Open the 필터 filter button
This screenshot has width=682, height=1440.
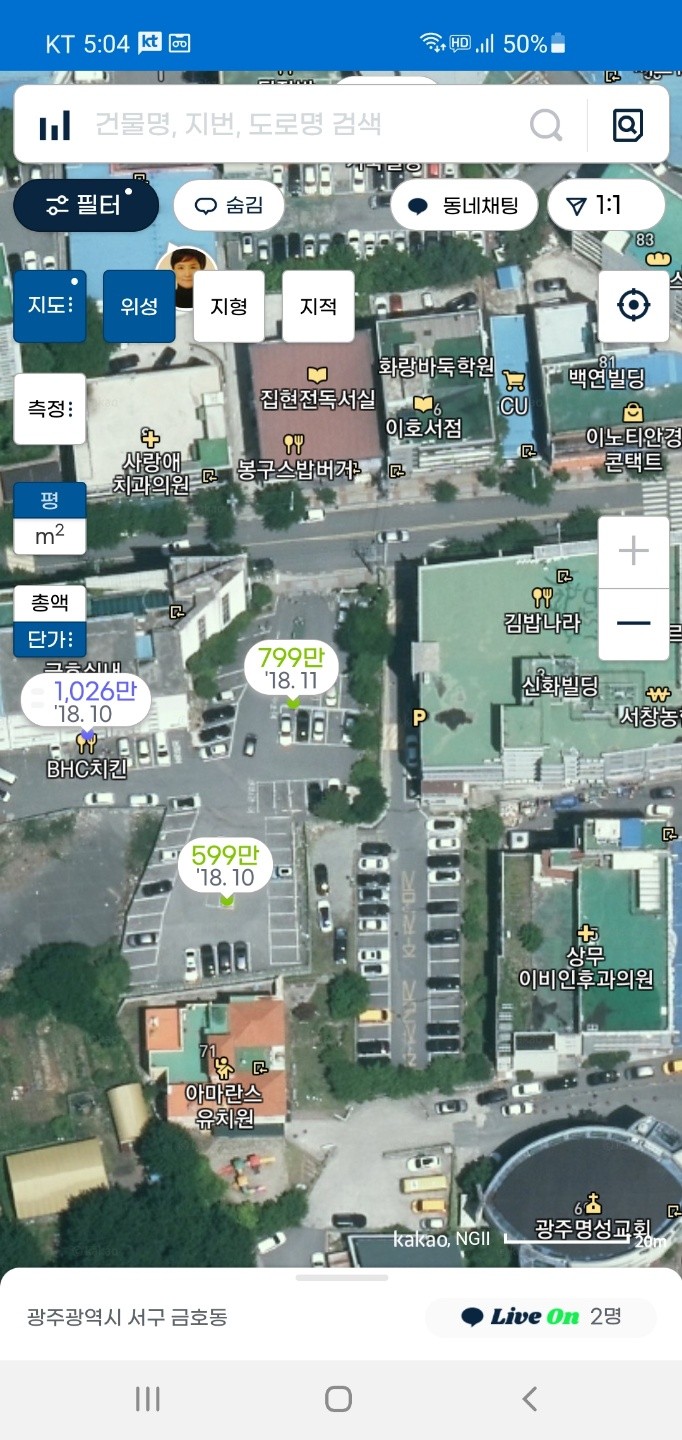pyautogui.click(x=86, y=206)
